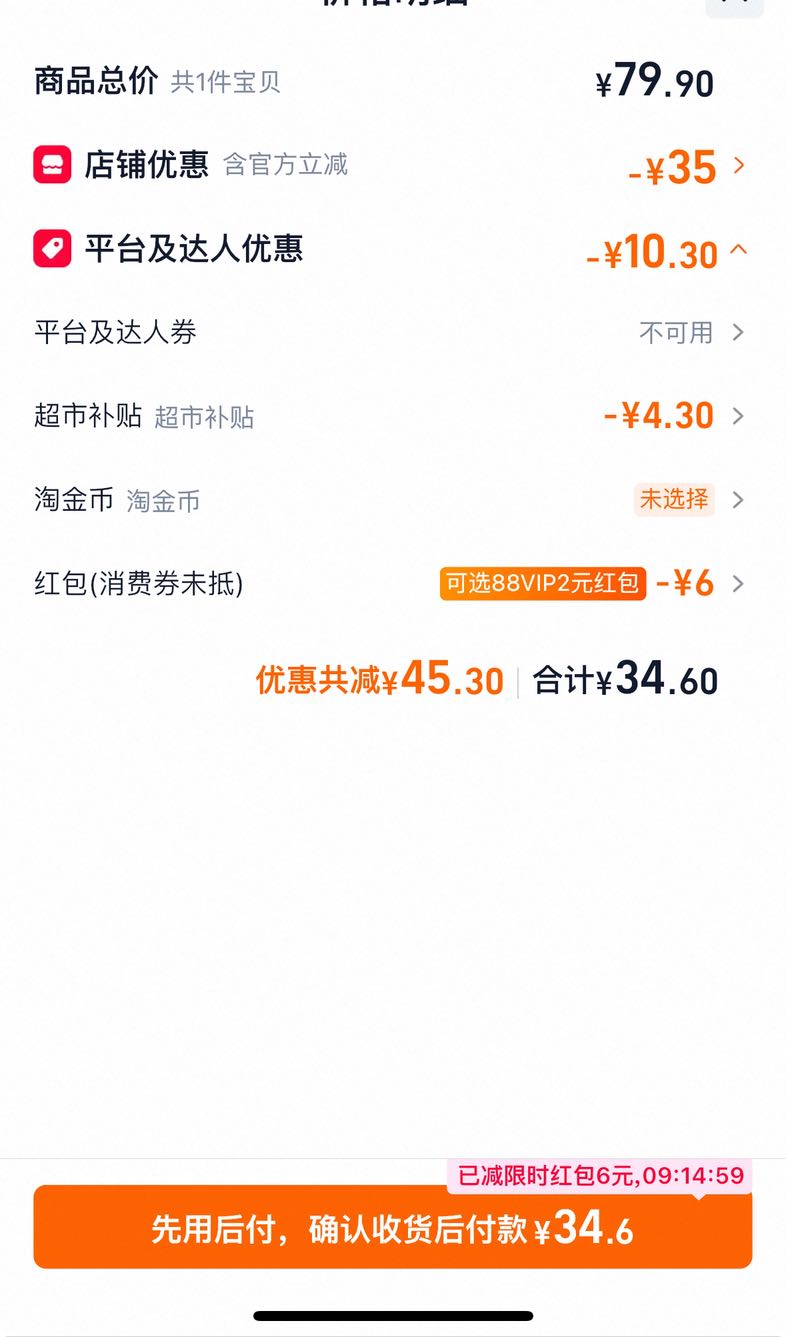The height and width of the screenshot is (1337, 786).
Task: Open the 店铺优惠 discount details
Action: (x=393, y=165)
